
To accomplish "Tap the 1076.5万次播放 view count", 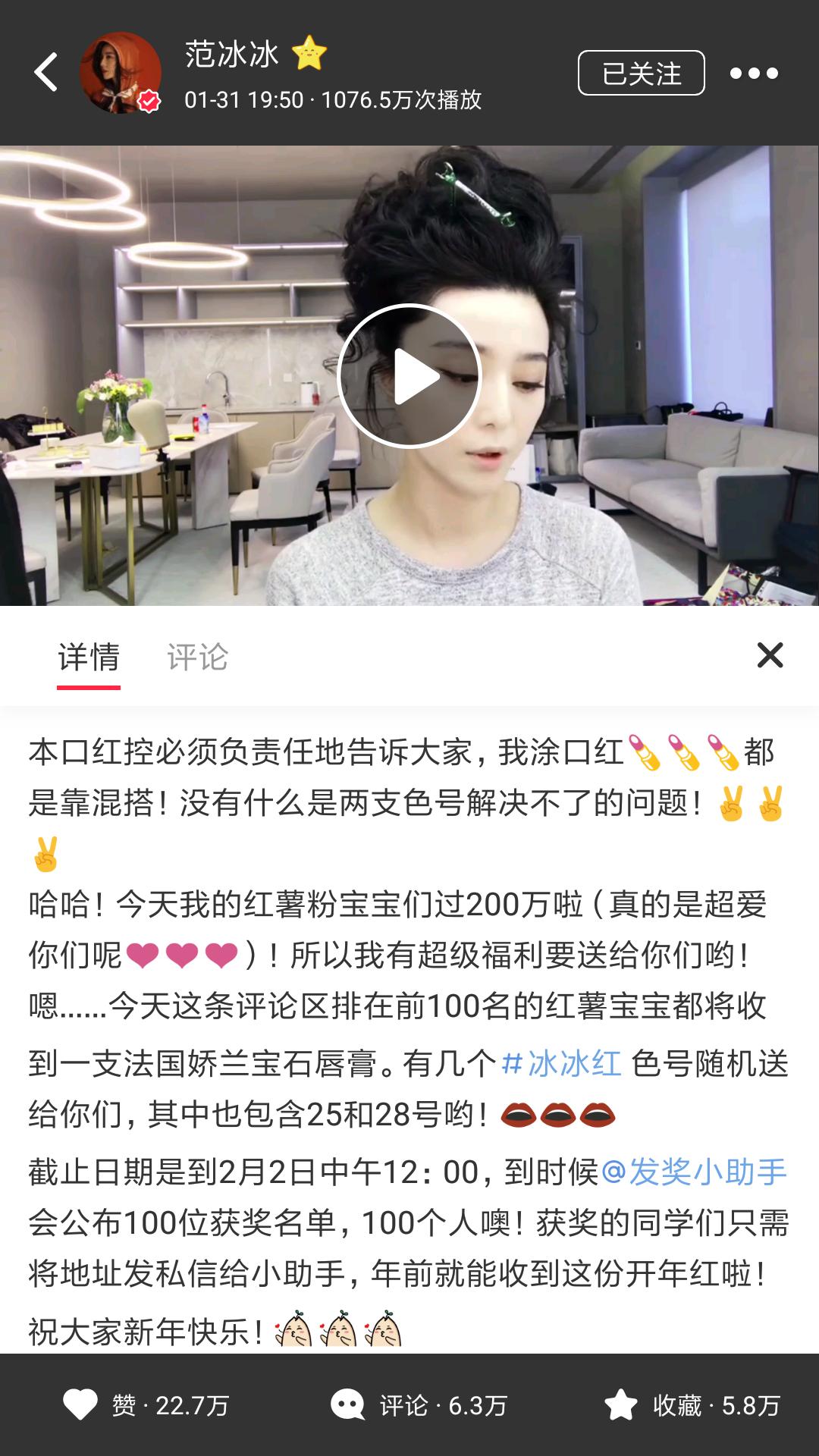I will click(x=403, y=99).
